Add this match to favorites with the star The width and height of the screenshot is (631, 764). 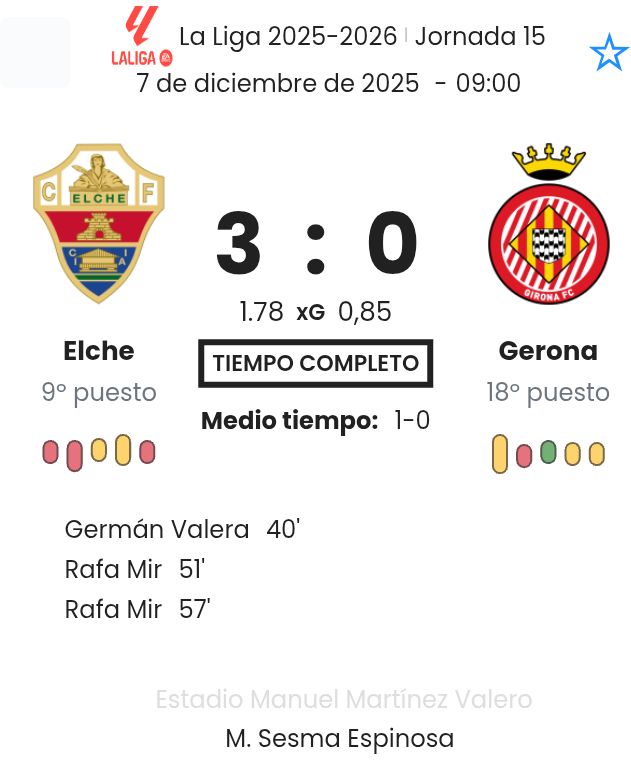click(x=608, y=53)
